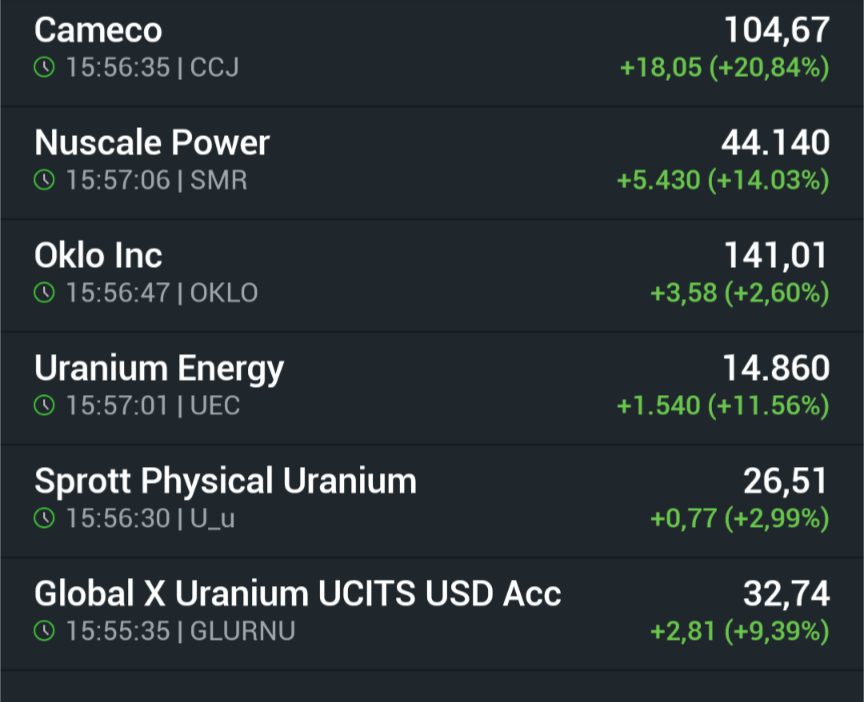Screen dimensions: 864x702
Task: Open the Cameco stock row
Action: pyautogui.click(x=430, y=48)
